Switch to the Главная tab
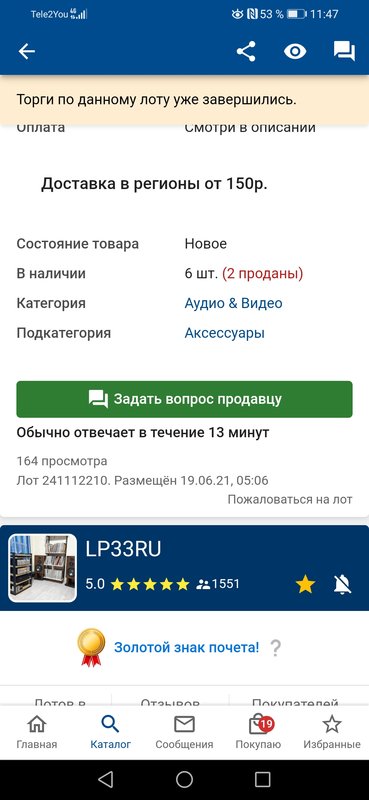 37,732
